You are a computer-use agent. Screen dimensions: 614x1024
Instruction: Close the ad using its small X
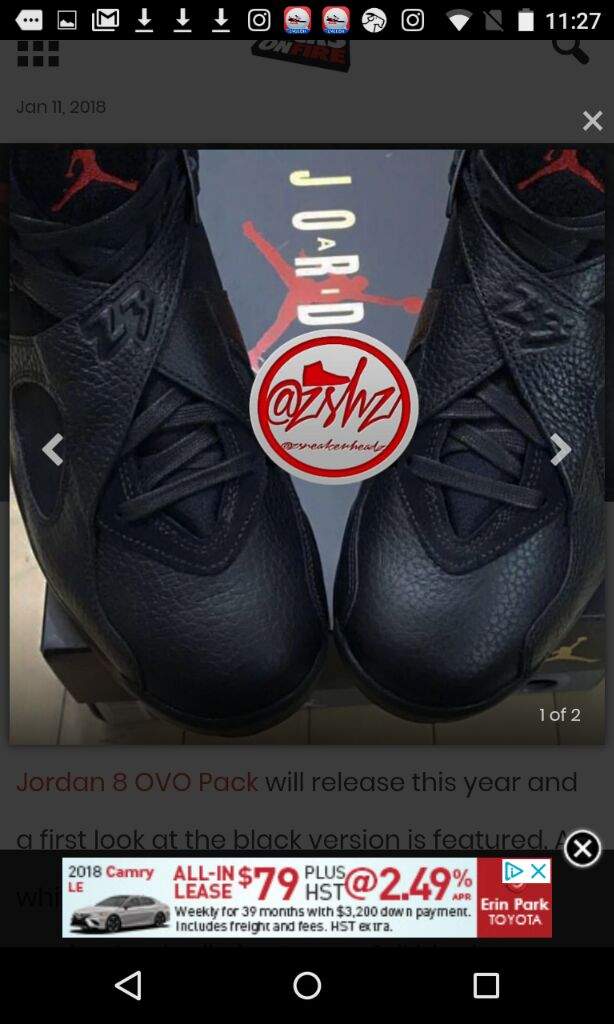click(540, 871)
